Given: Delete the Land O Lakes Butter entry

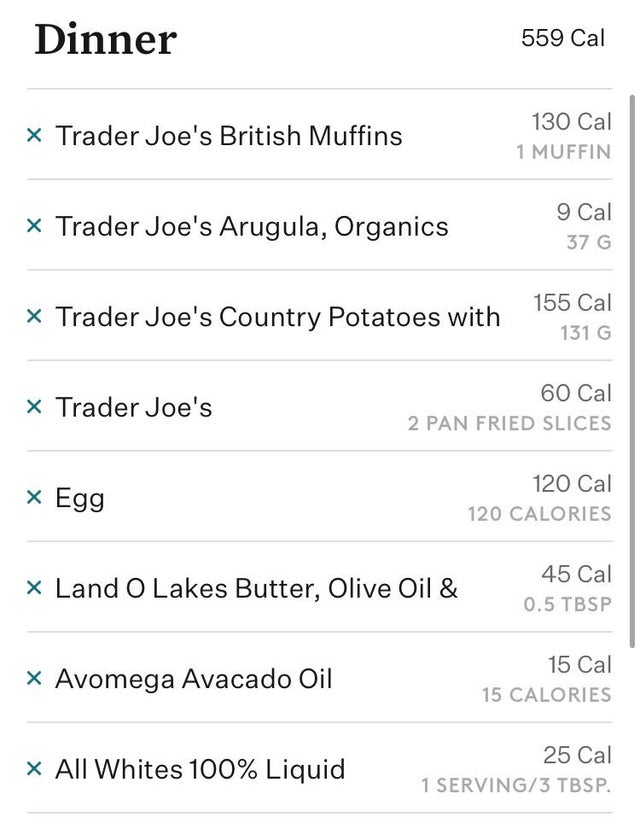Looking at the screenshot, I should (34, 589).
